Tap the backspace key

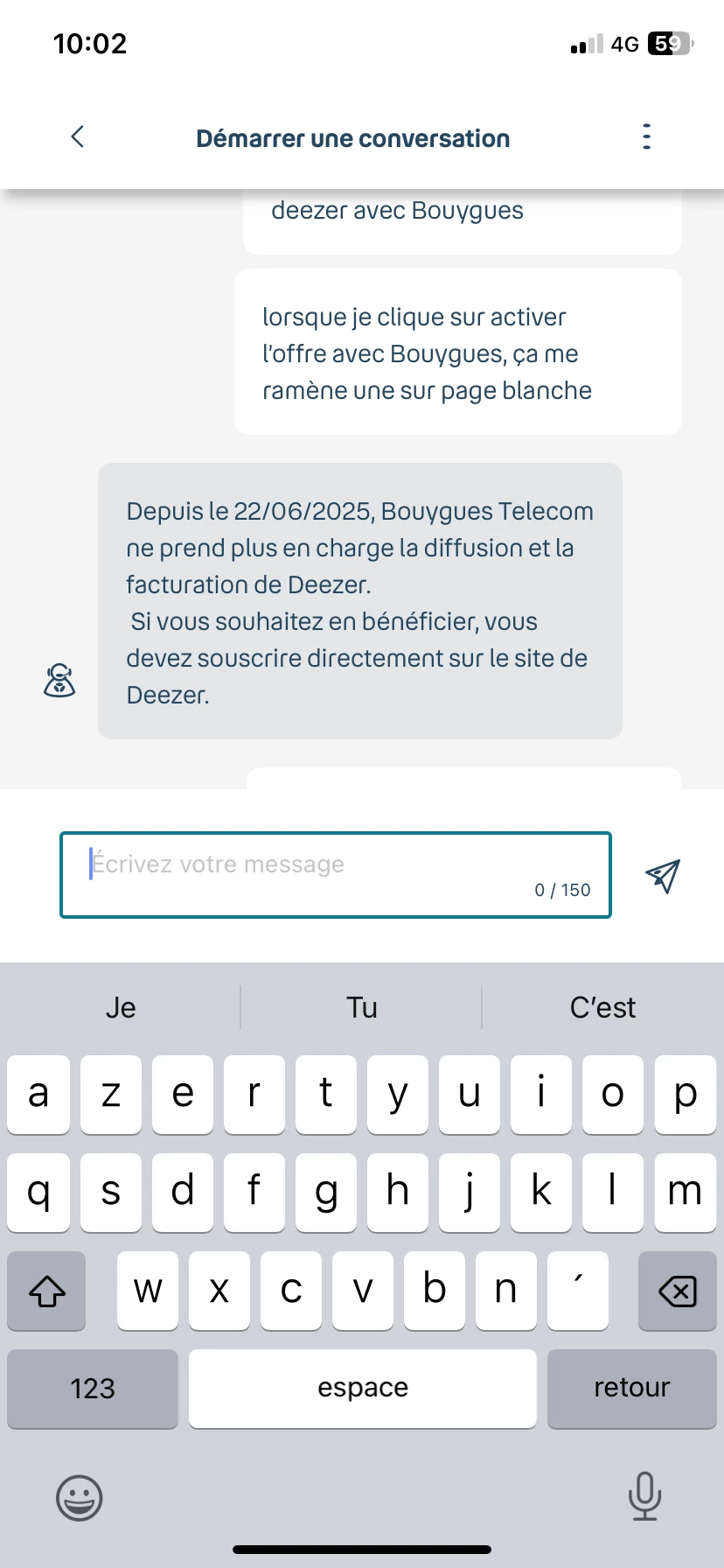click(x=677, y=1291)
